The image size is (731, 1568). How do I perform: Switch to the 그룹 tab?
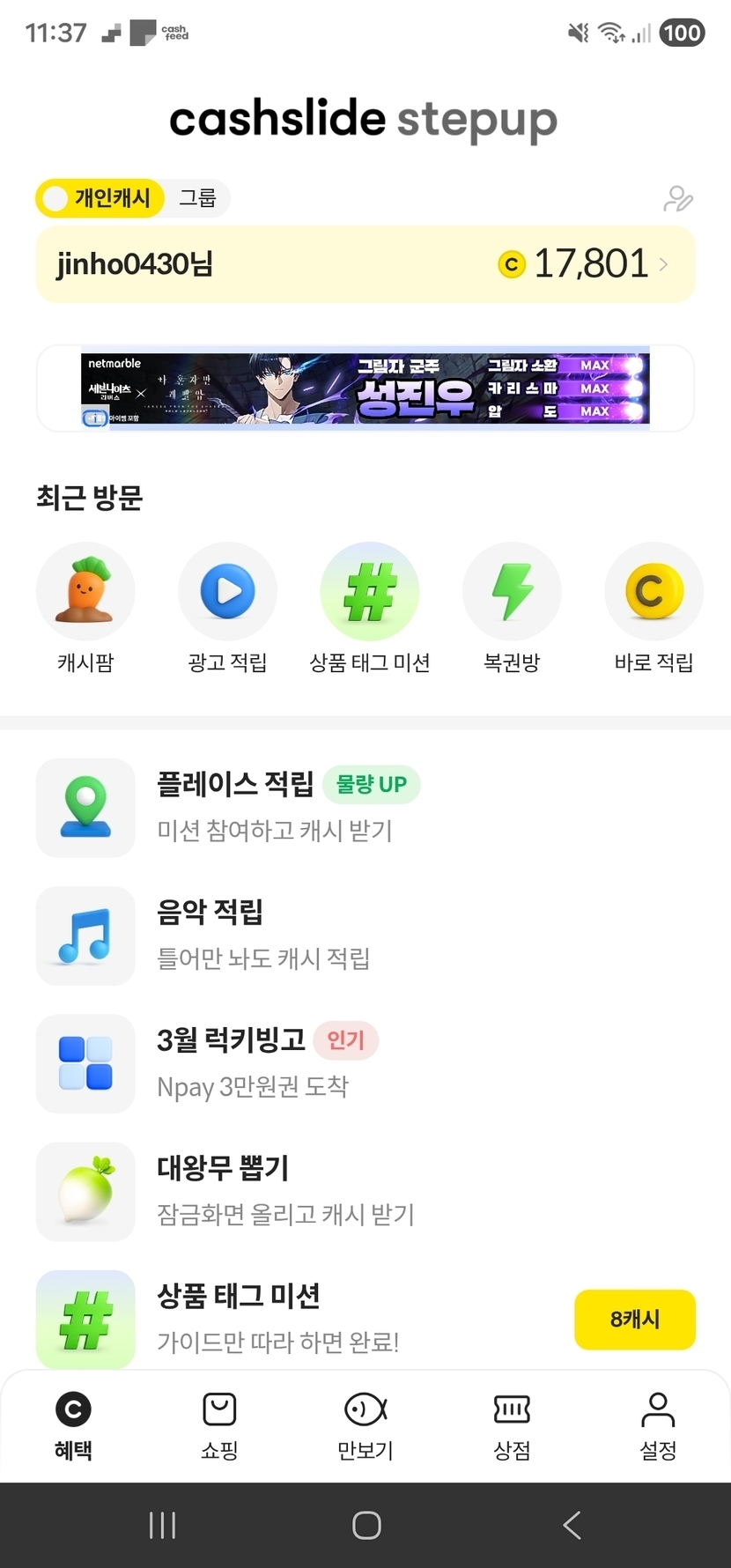pyautogui.click(x=197, y=198)
